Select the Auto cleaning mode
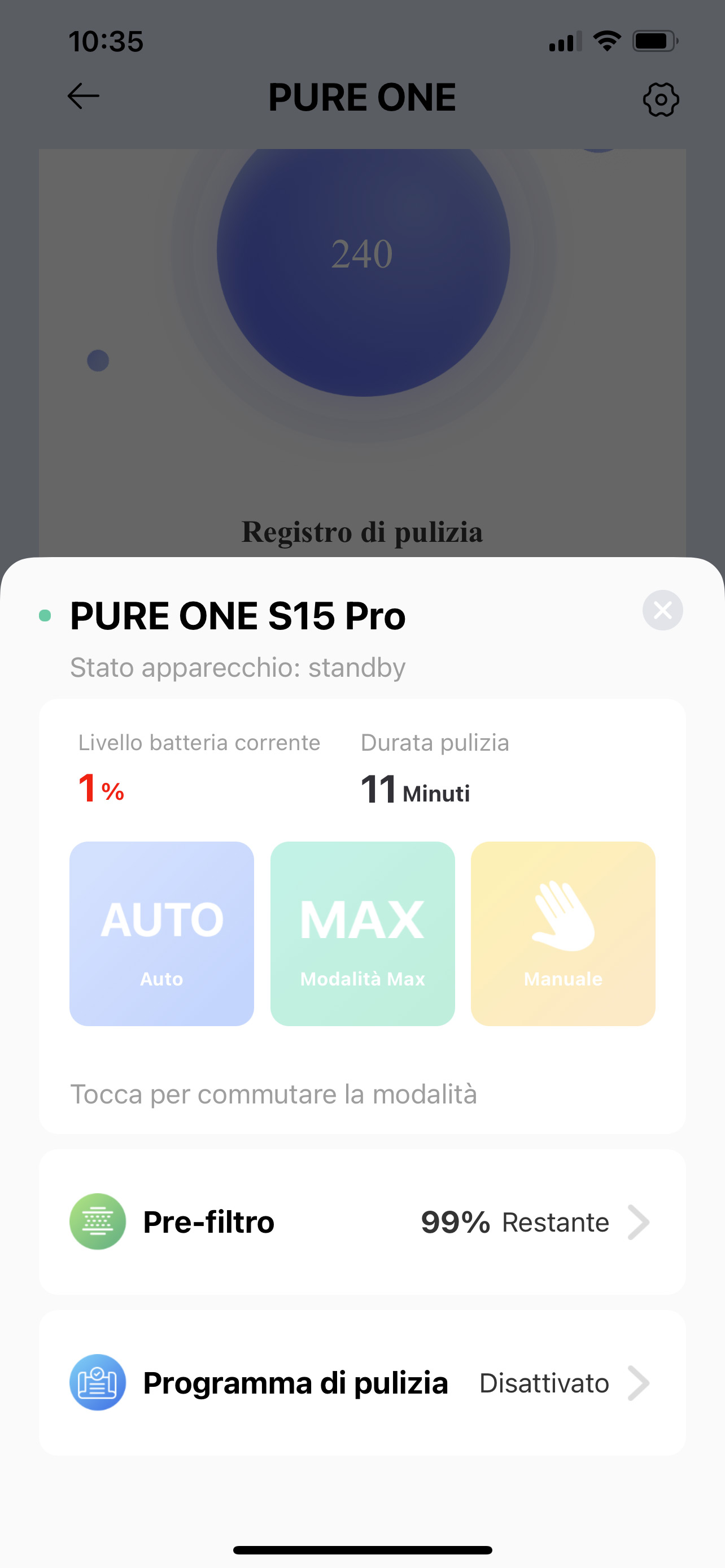The height and width of the screenshot is (1568, 725). tap(161, 934)
